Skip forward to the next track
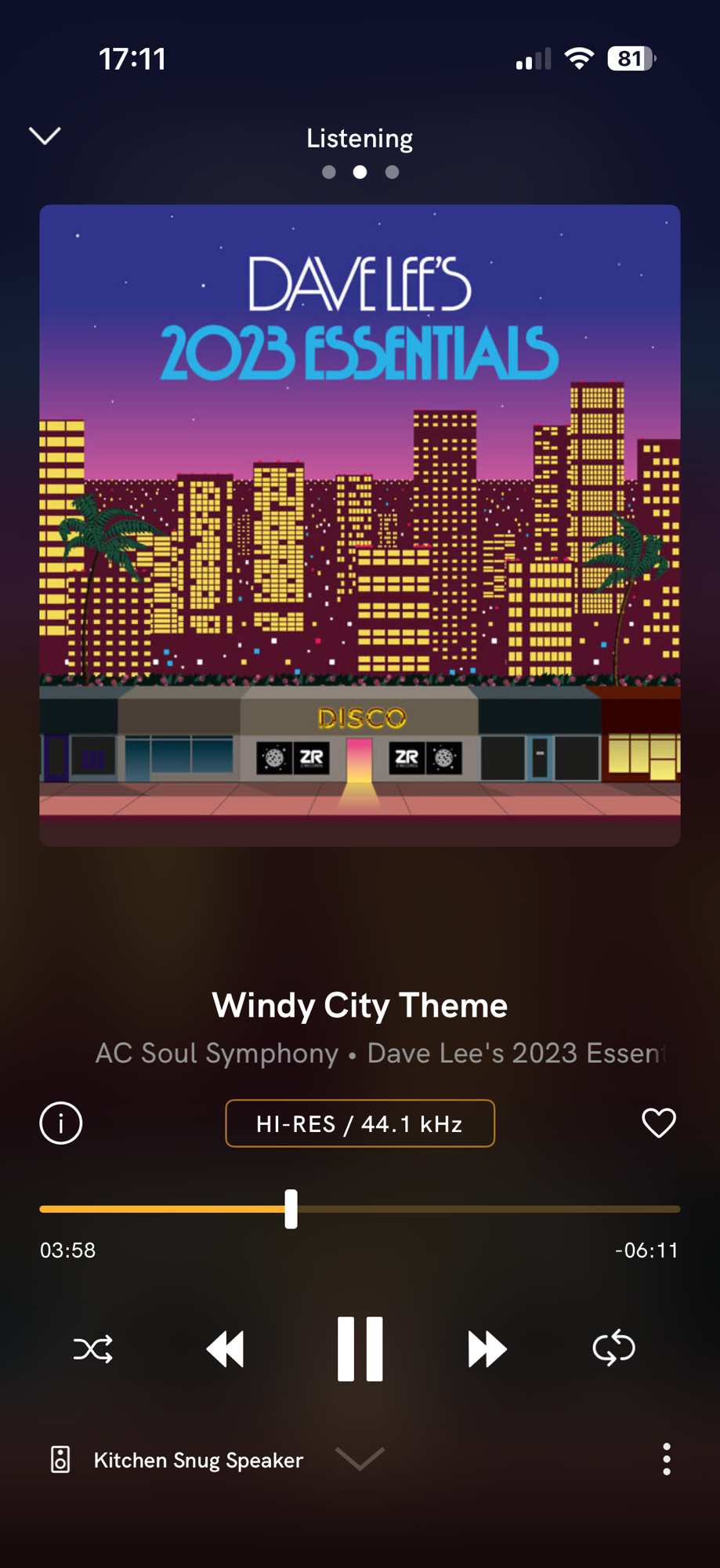This screenshot has width=720, height=1568. [x=487, y=1349]
